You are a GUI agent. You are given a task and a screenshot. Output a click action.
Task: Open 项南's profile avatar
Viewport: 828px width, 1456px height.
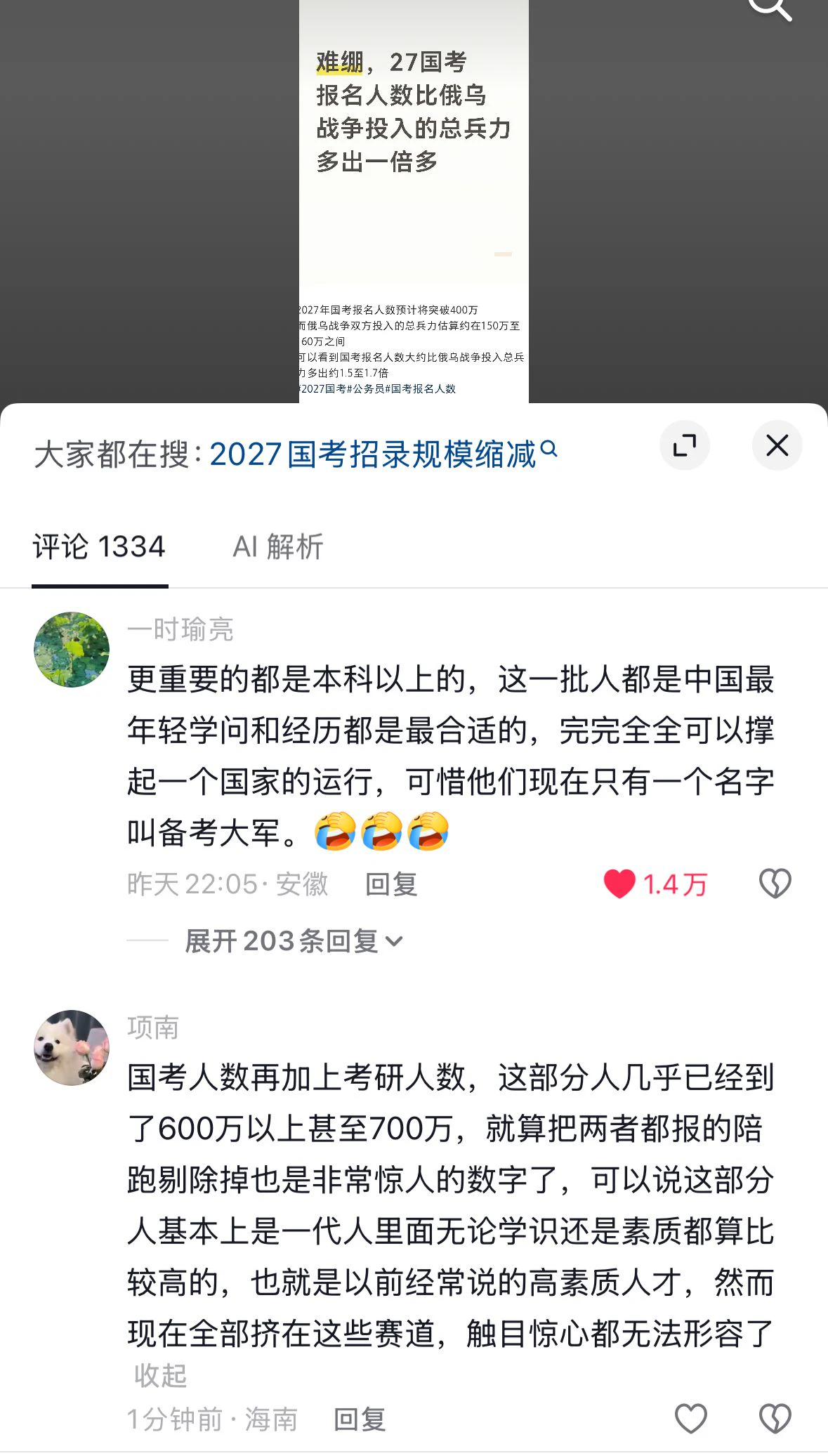click(x=72, y=1048)
